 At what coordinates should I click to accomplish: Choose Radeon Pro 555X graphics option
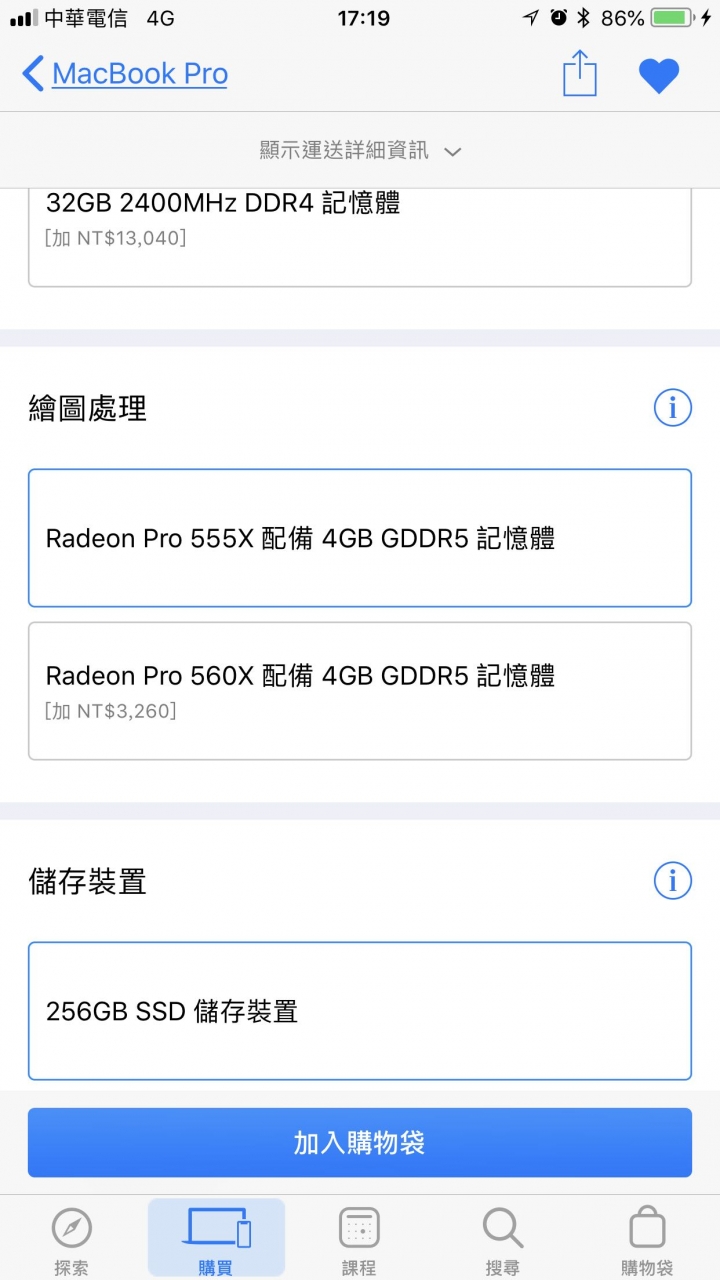(x=360, y=538)
